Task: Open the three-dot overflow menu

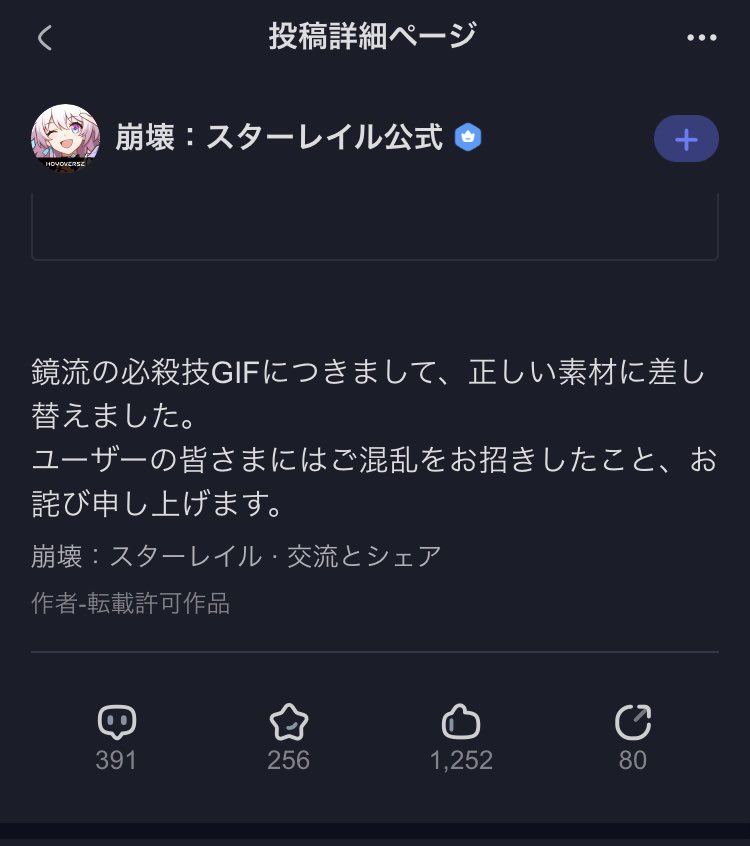Action: tap(702, 38)
